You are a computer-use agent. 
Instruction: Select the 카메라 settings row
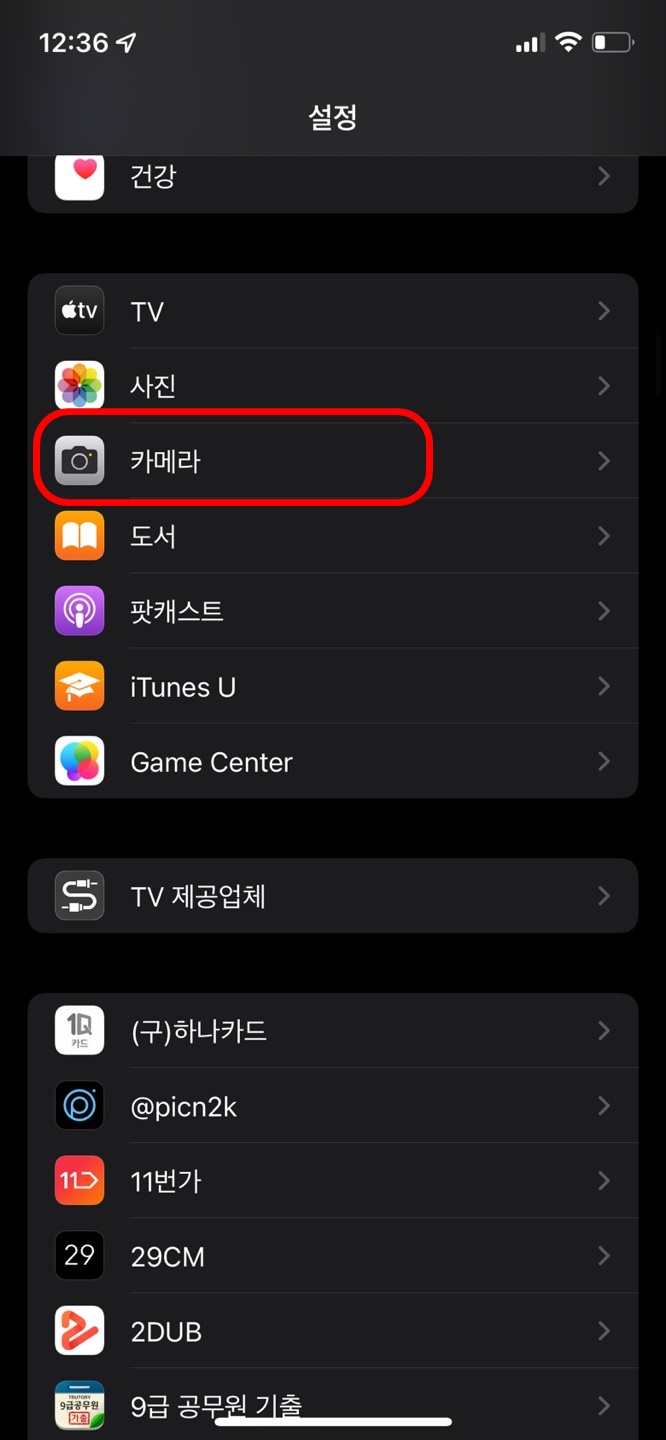click(x=333, y=461)
